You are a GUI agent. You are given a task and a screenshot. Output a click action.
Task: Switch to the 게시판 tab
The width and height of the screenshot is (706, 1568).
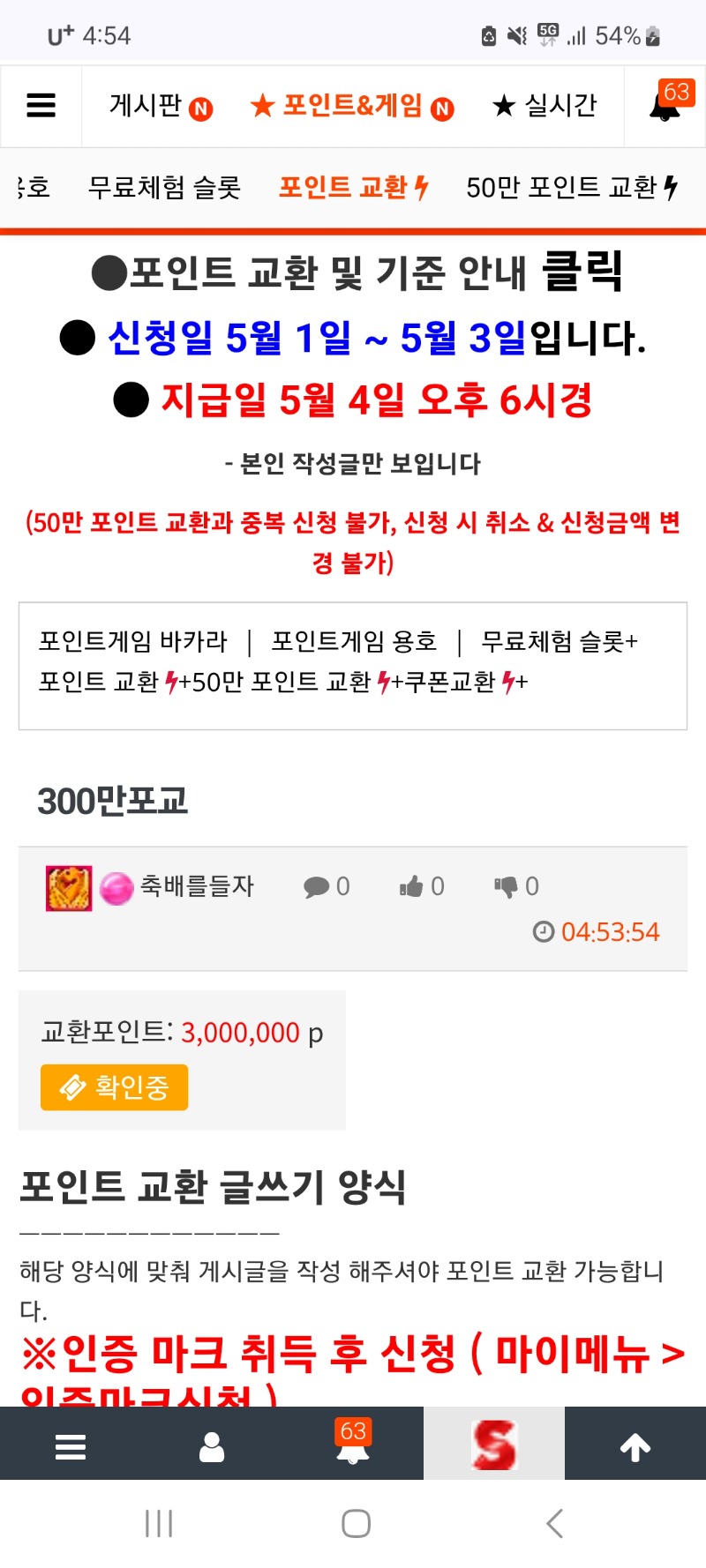(160, 107)
